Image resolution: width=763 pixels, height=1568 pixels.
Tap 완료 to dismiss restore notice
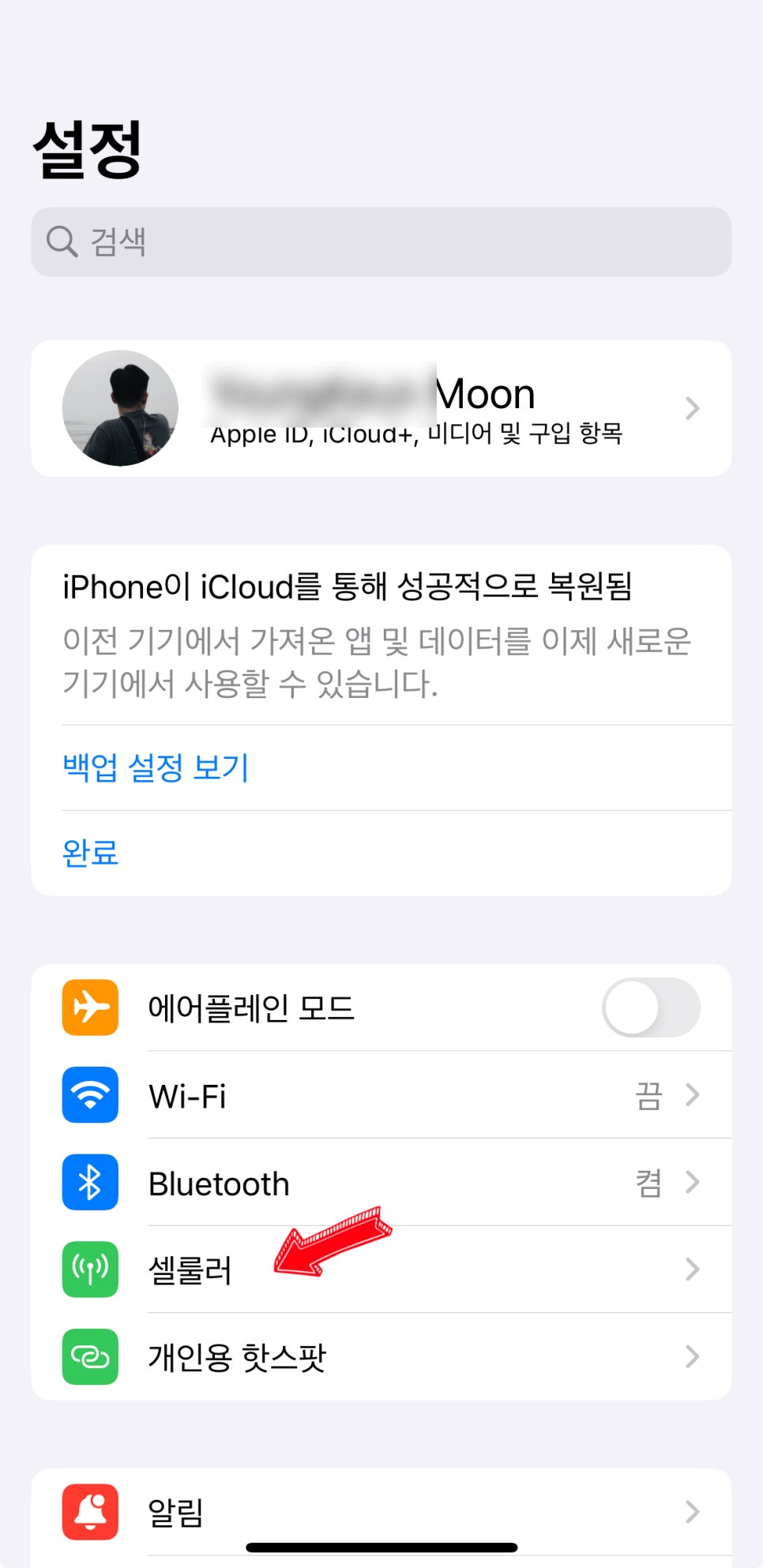(91, 853)
